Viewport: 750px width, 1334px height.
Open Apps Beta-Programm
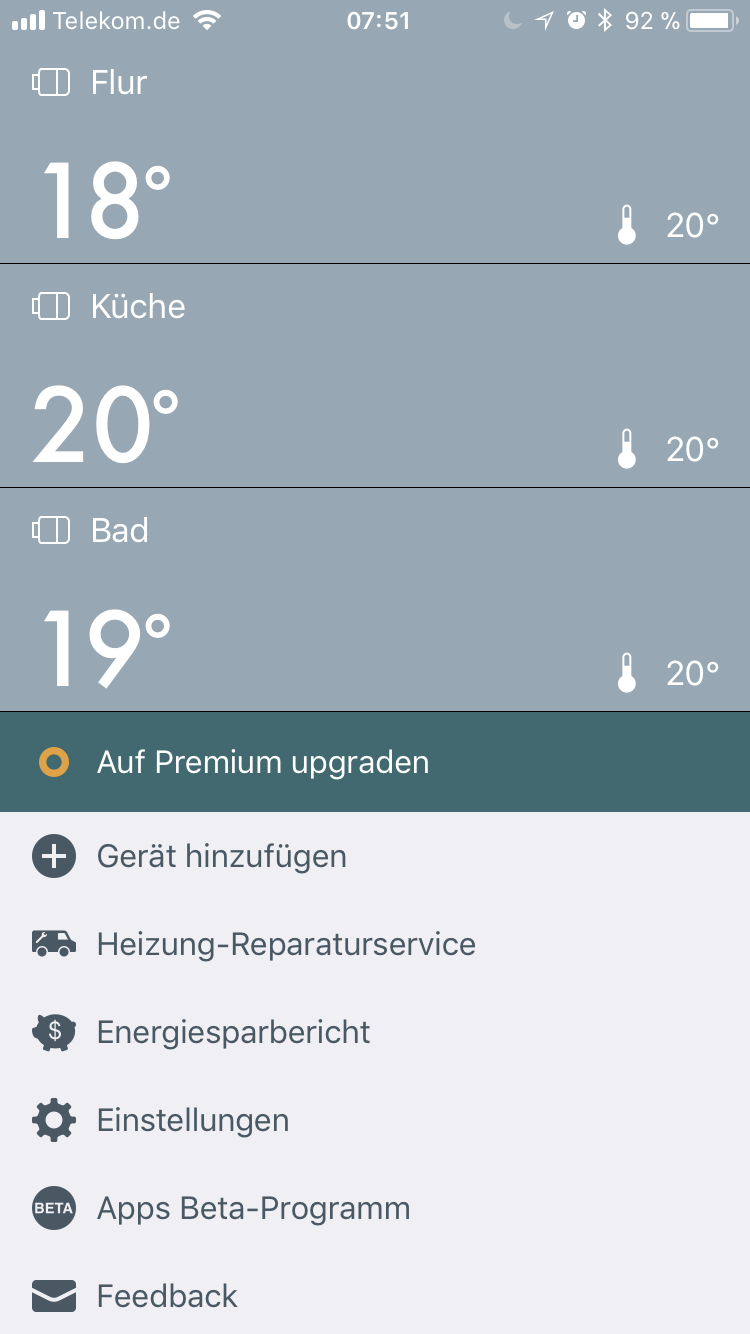coord(375,1208)
